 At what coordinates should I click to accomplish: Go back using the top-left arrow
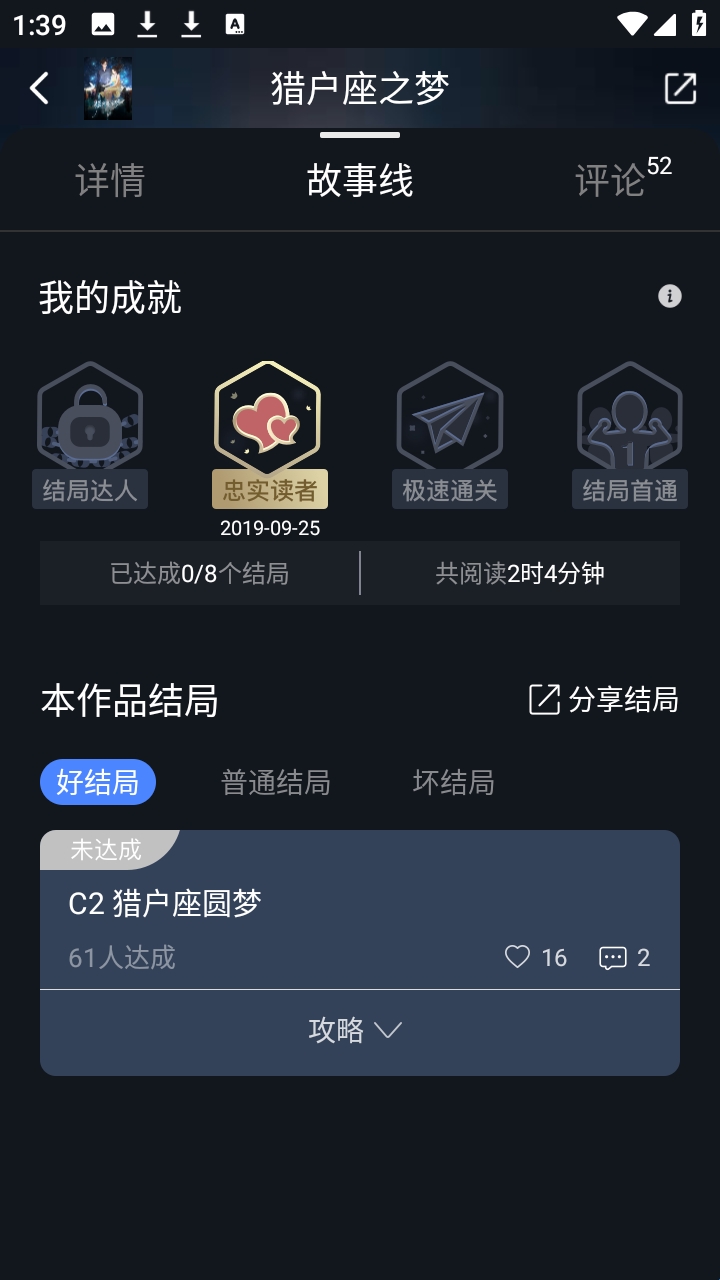click(40, 88)
